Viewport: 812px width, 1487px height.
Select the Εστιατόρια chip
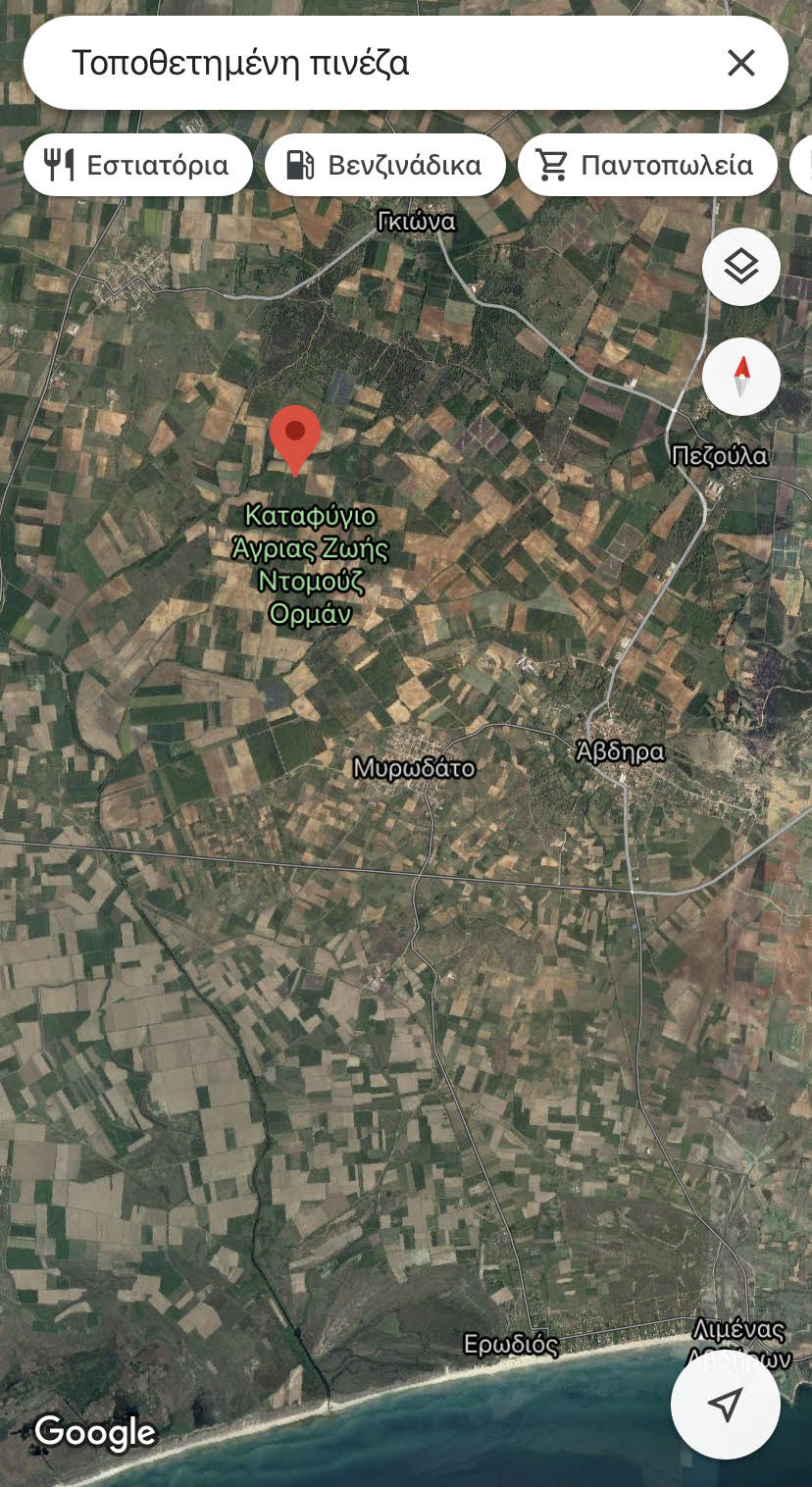(138, 166)
